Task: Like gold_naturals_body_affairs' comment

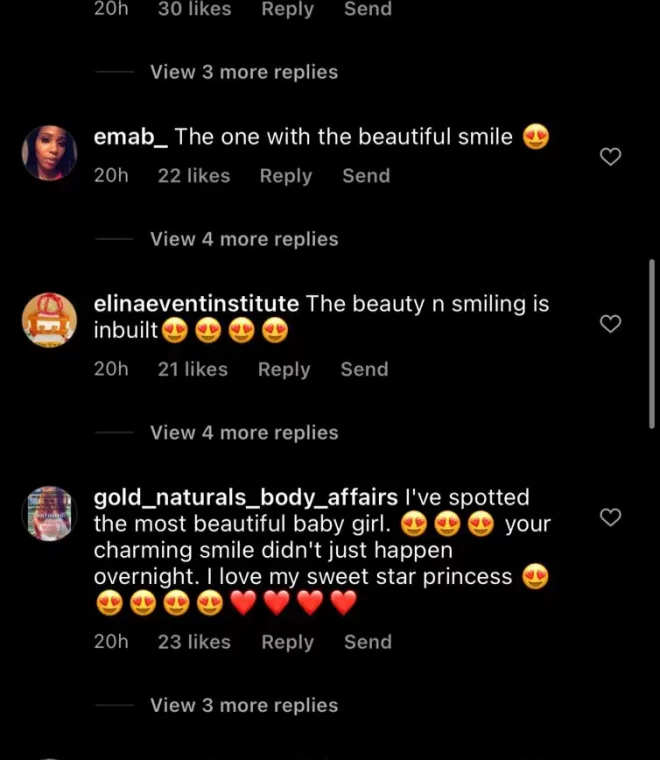Action: pyautogui.click(x=610, y=517)
